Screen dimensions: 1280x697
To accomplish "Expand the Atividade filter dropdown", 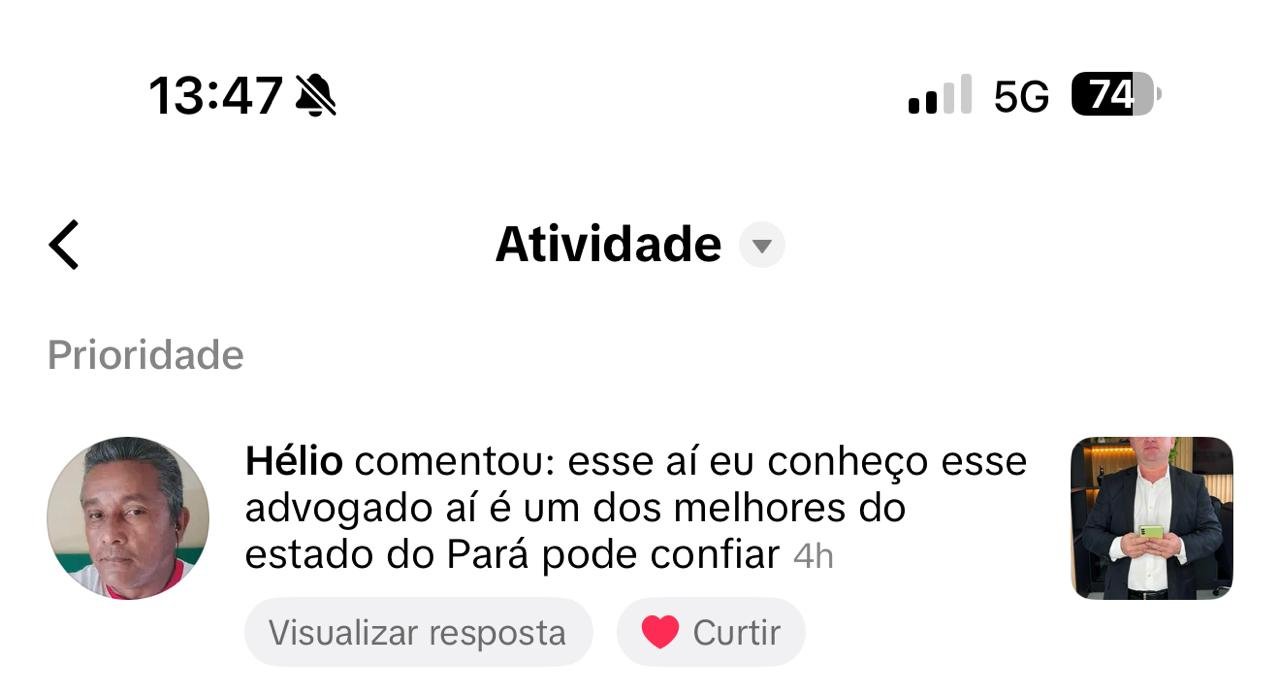I will click(x=762, y=245).
